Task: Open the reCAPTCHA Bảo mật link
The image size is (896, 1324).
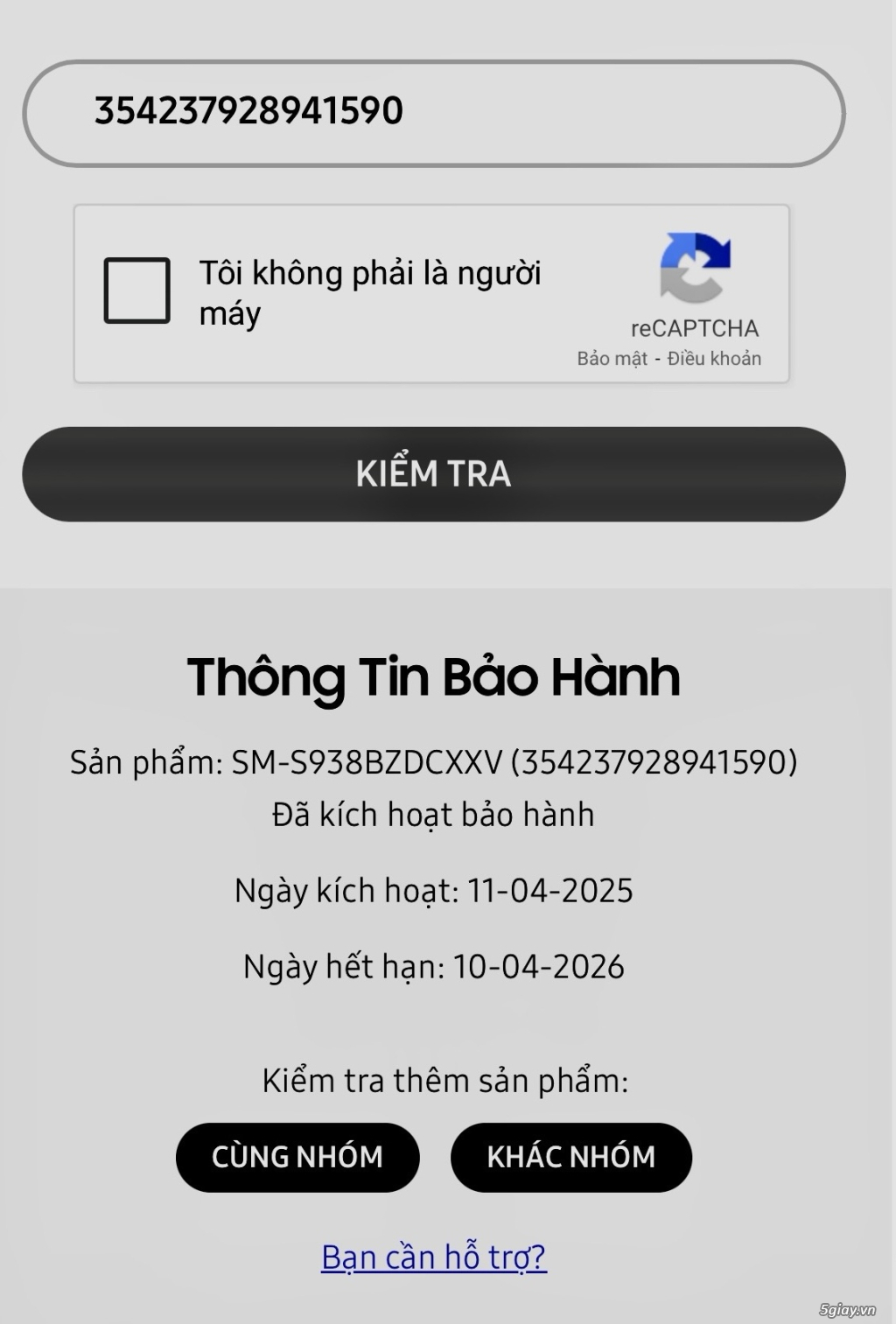Action: 612,359
